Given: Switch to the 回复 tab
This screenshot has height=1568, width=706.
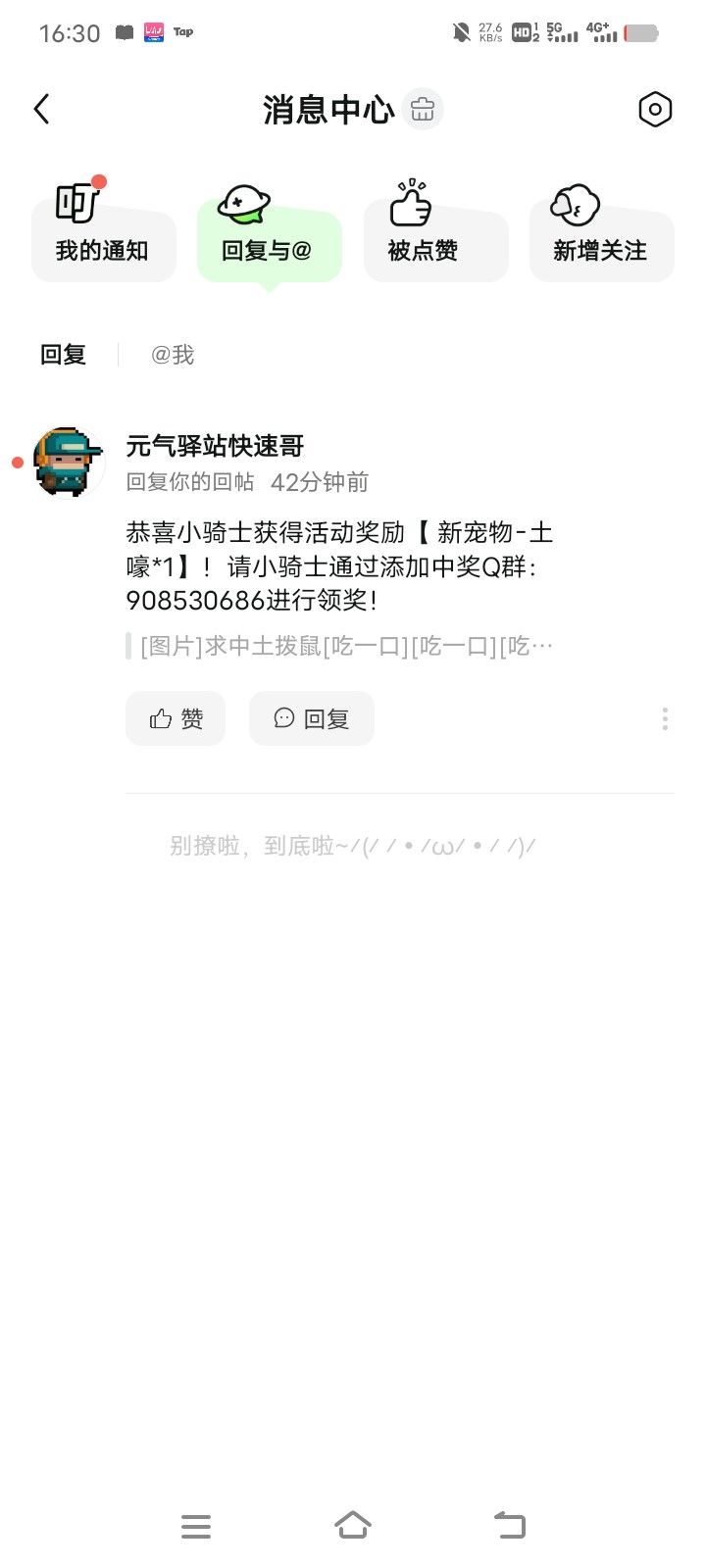Looking at the screenshot, I should click(63, 354).
